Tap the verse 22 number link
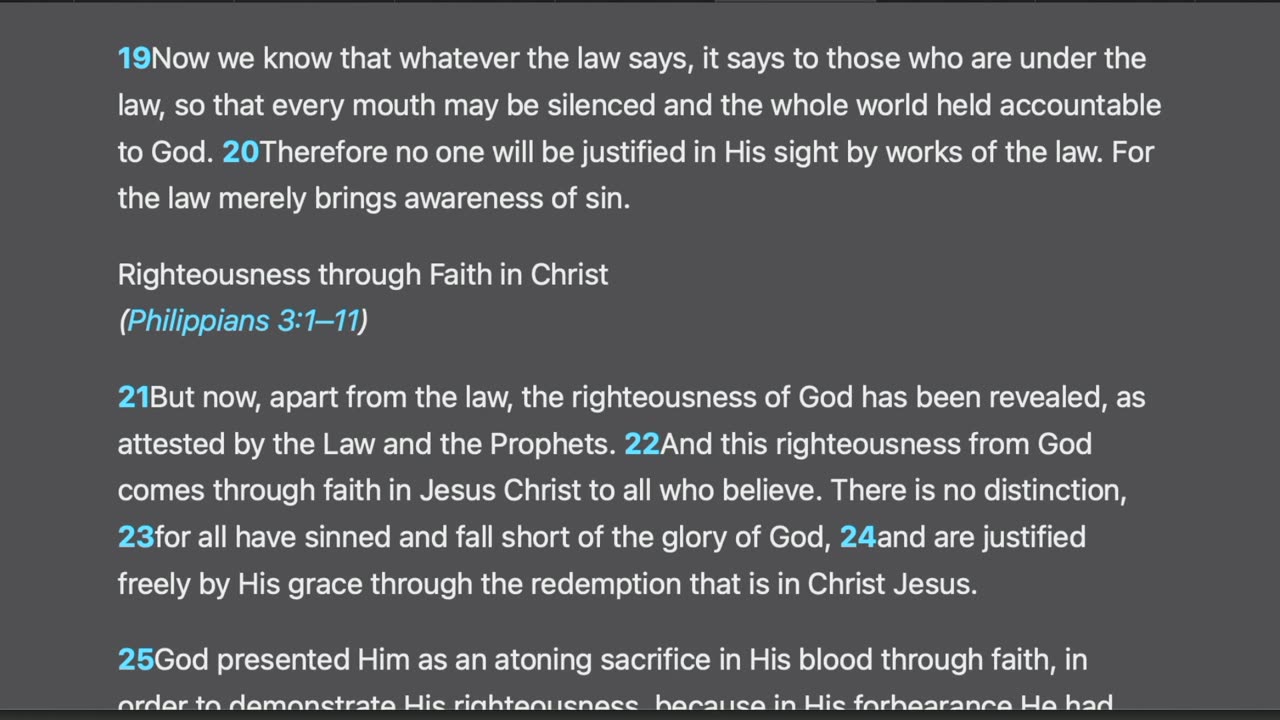 (x=642, y=444)
